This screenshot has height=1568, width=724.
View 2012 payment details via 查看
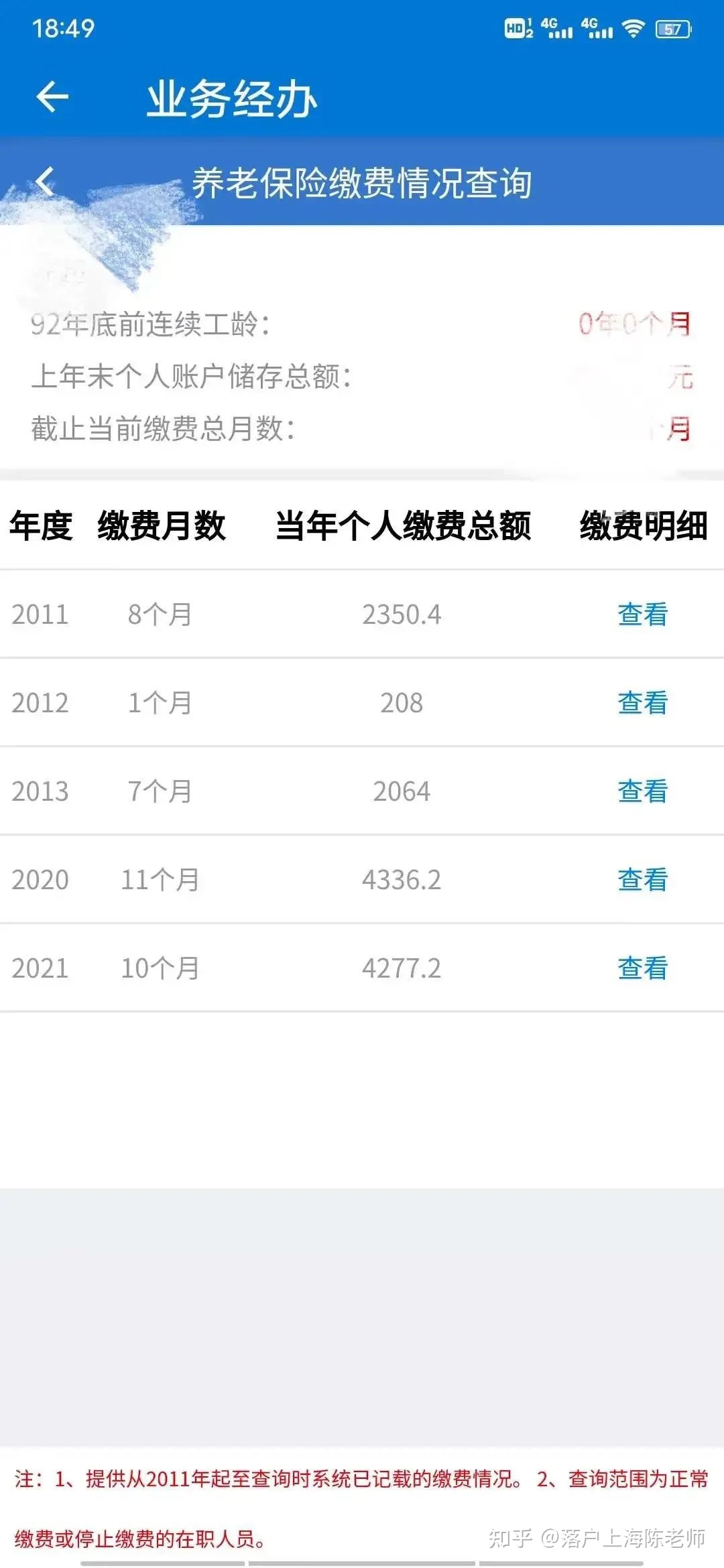pyautogui.click(x=643, y=702)
